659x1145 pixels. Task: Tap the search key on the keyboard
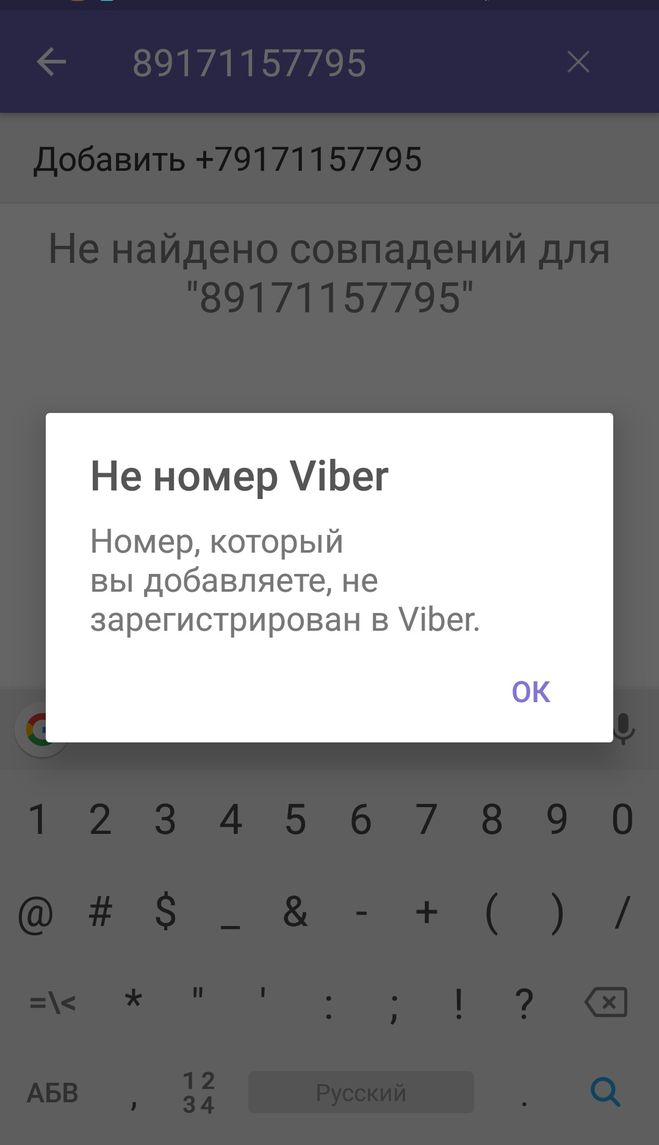coord(605,1091)
